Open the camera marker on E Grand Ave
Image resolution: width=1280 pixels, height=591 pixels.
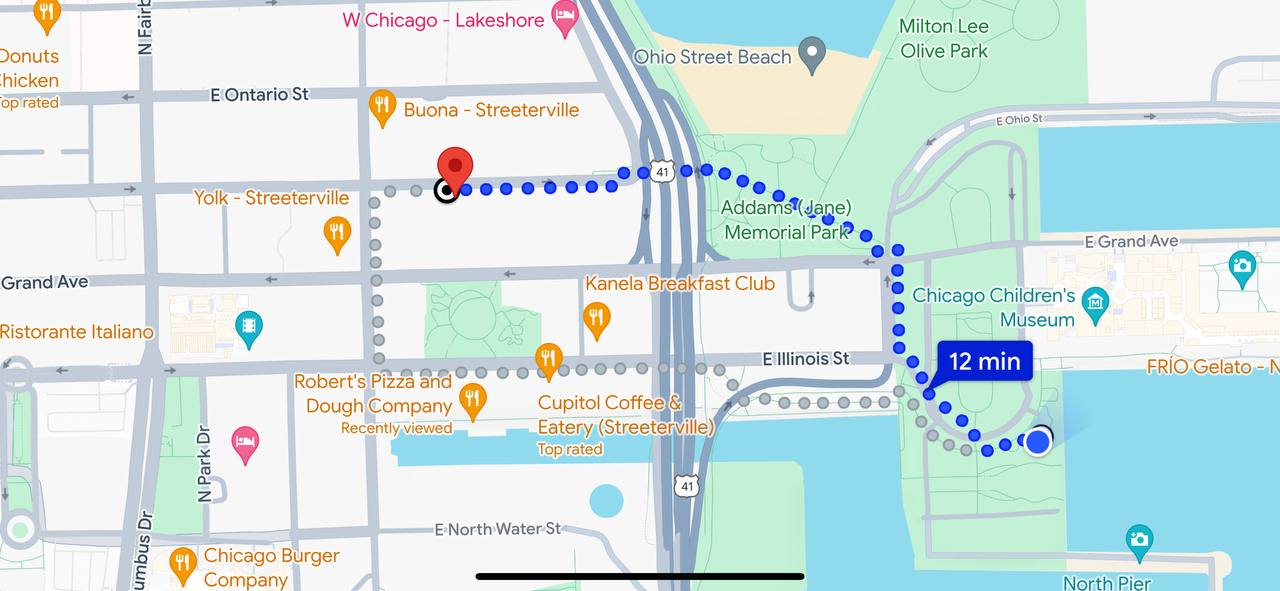click(1242, 267)
